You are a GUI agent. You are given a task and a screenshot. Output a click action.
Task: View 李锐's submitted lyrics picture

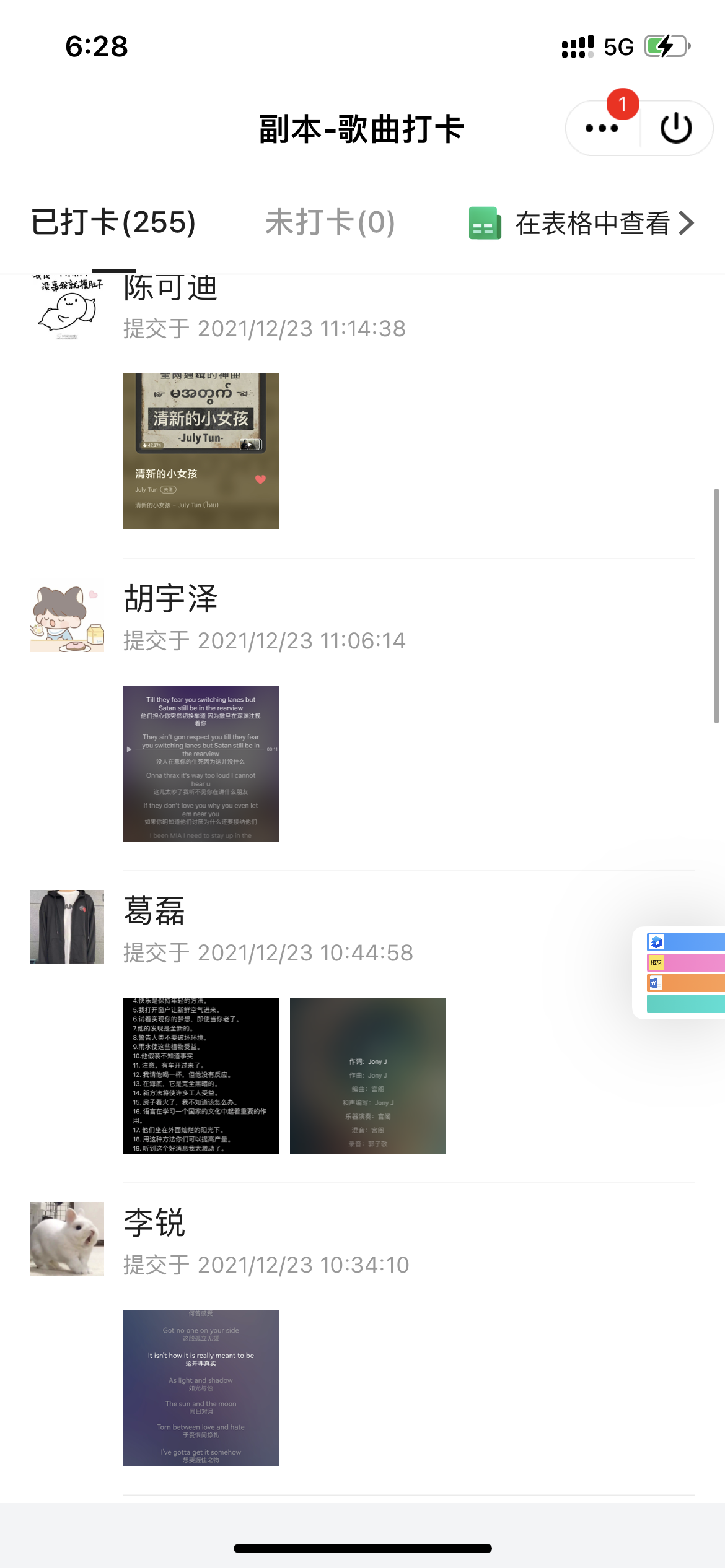click(201, 1388)
